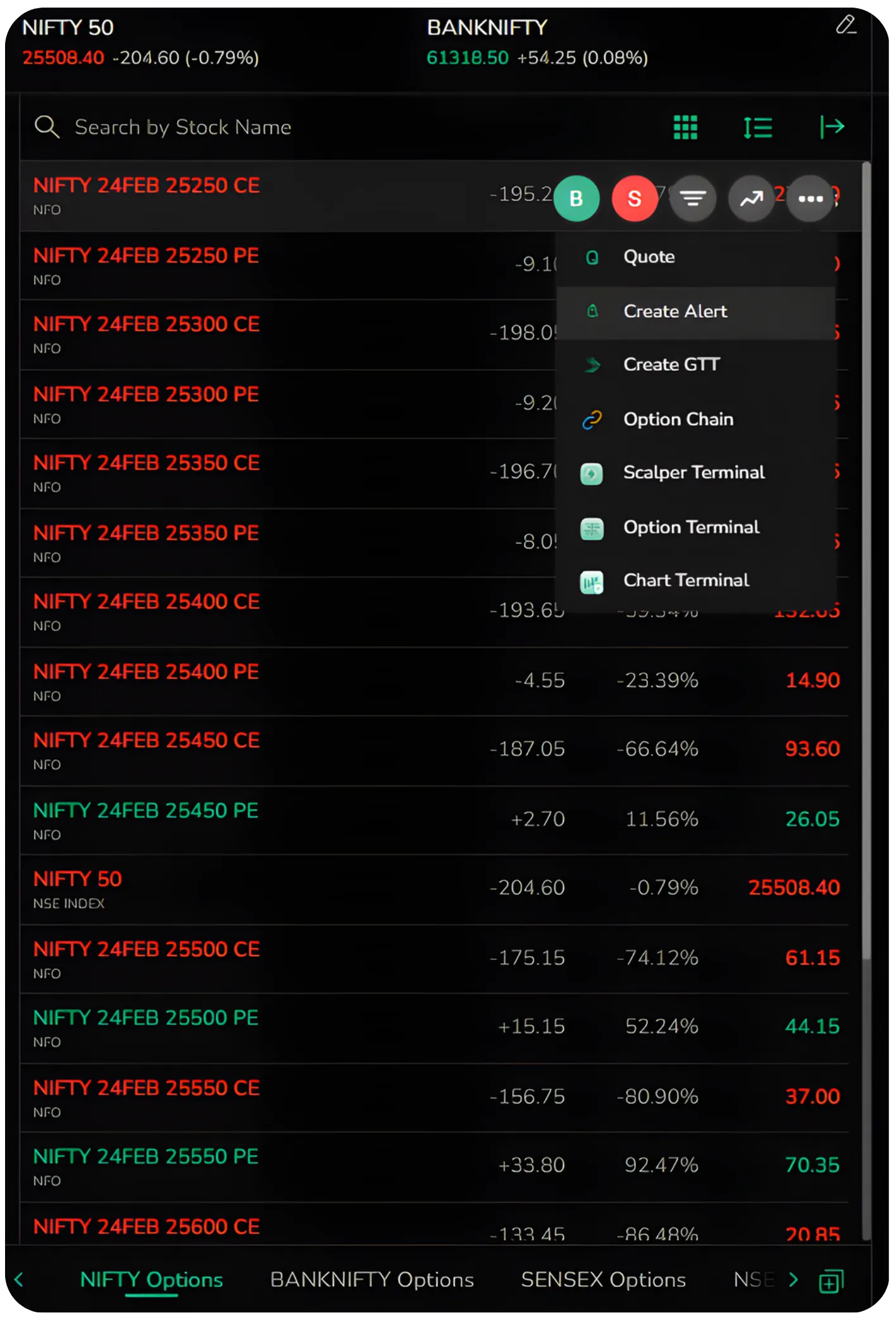The image size is (896, 1325).
Task: Open the grid view icon above the watchlist
Action: (686, 127)
